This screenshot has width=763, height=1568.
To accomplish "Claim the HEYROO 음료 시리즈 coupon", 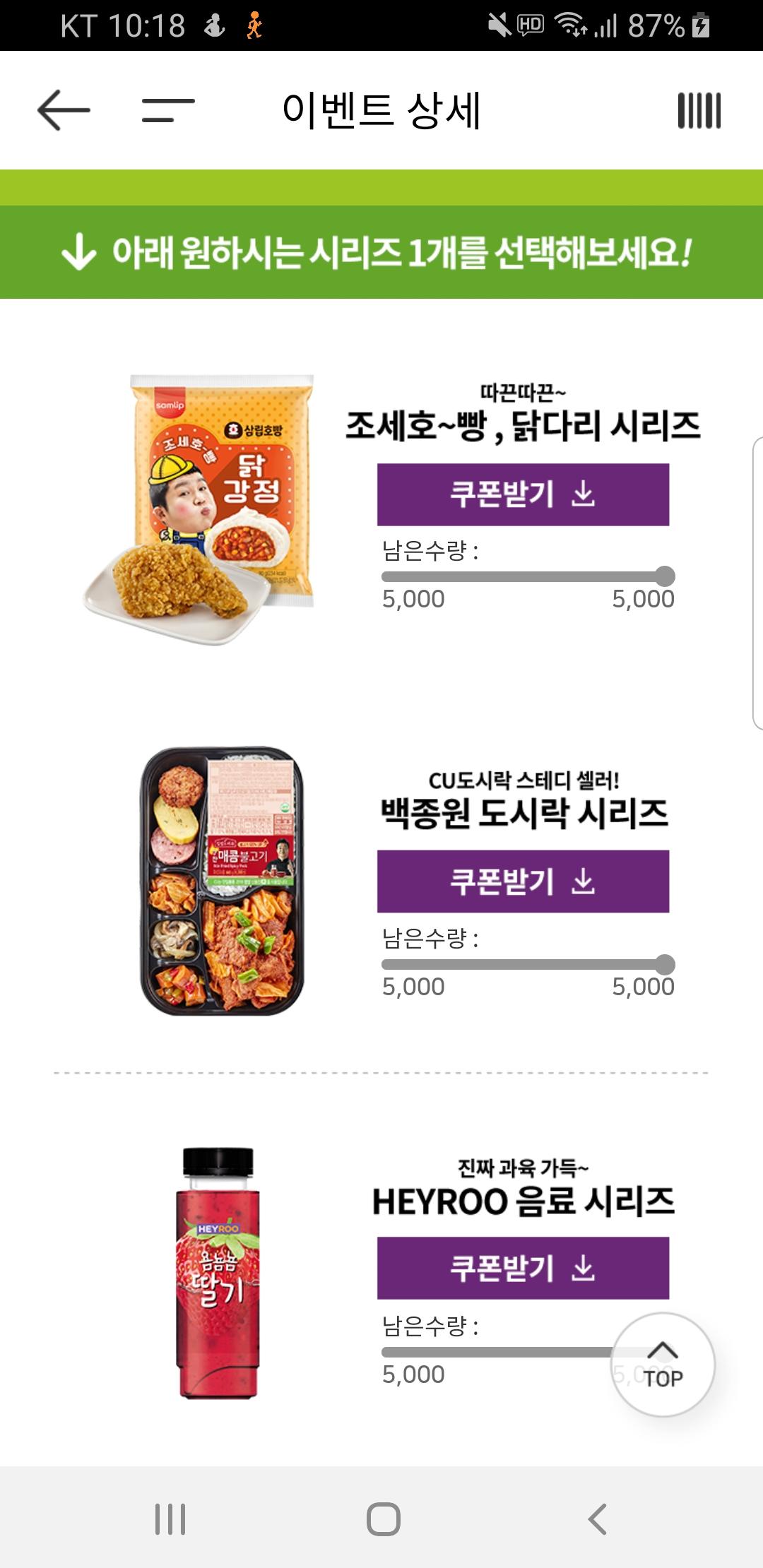I will (x=523, y=1268).
